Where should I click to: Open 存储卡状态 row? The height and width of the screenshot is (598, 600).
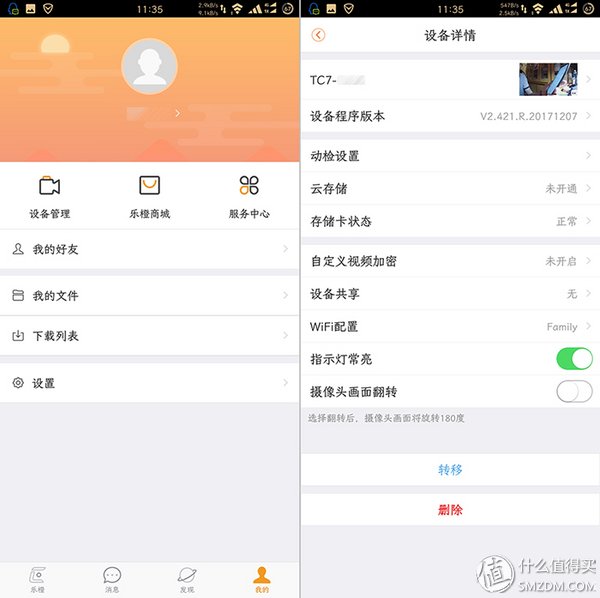coord(450,221)
